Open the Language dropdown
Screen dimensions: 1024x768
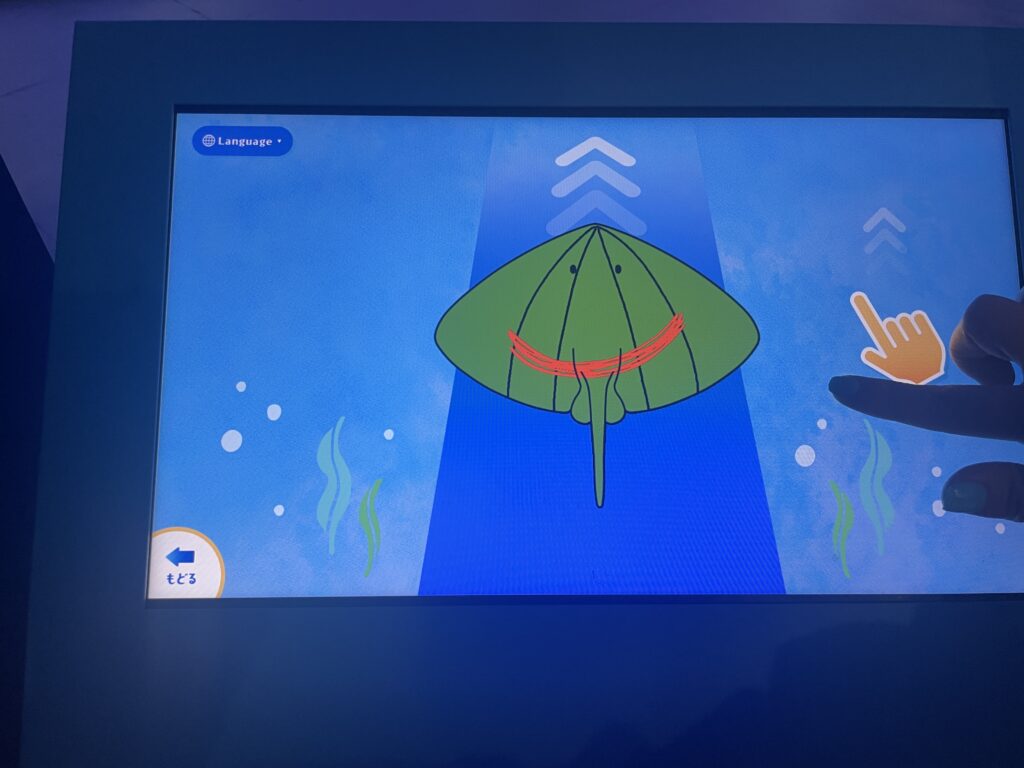pos(242,141)
